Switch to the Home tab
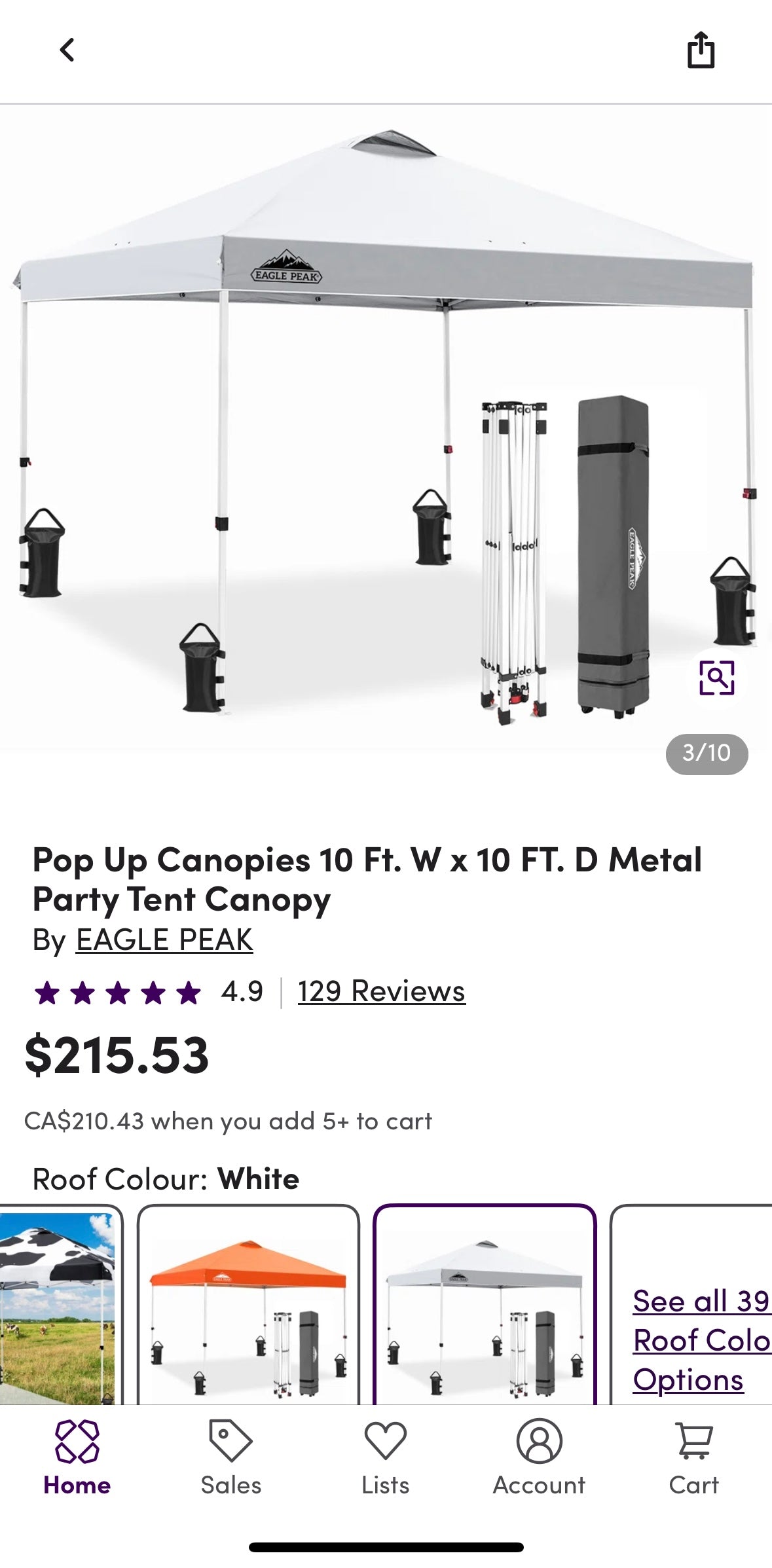This screenshot has width=772, height=1568. pos(77,1457)
